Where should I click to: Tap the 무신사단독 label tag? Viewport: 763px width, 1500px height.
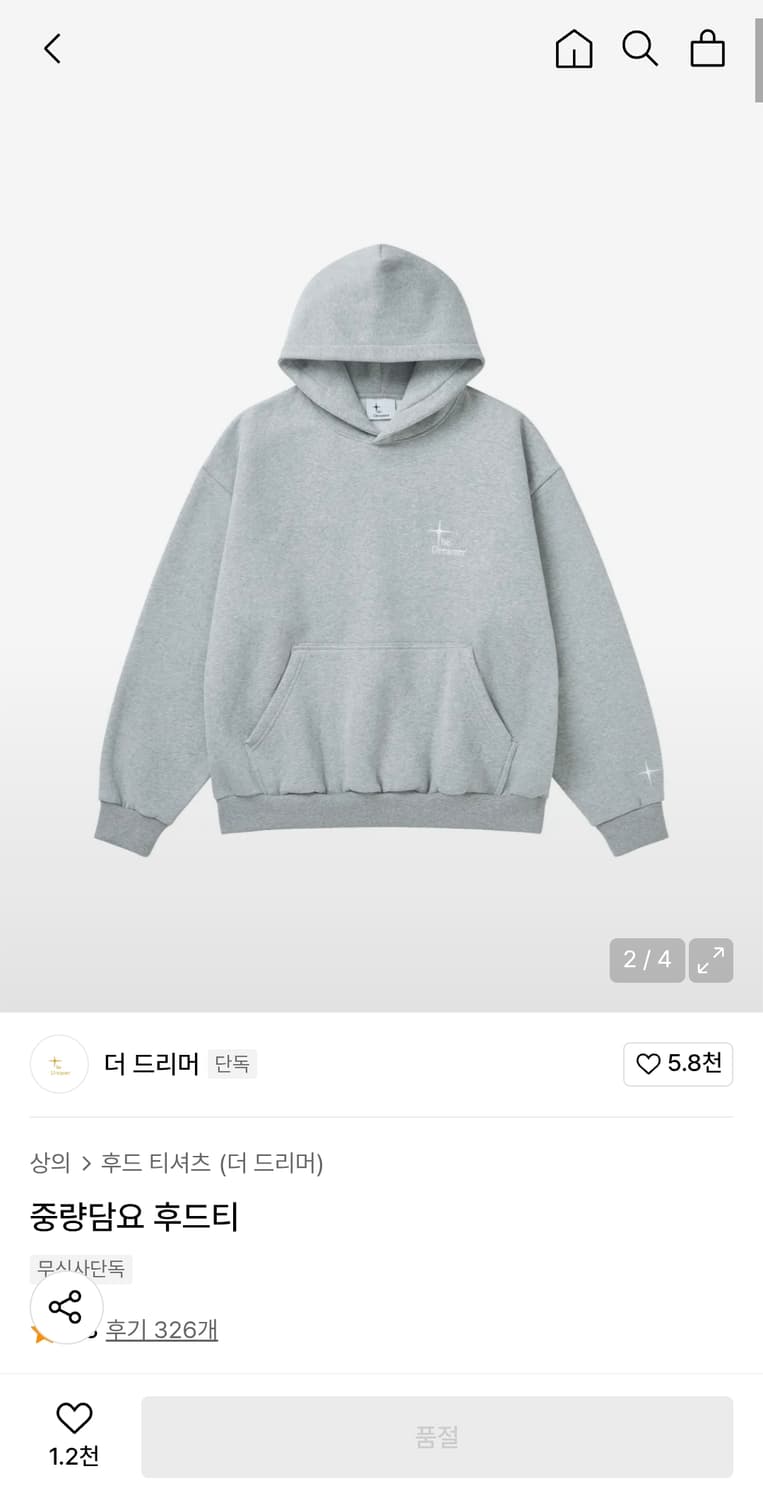(x=81, y=1268)
